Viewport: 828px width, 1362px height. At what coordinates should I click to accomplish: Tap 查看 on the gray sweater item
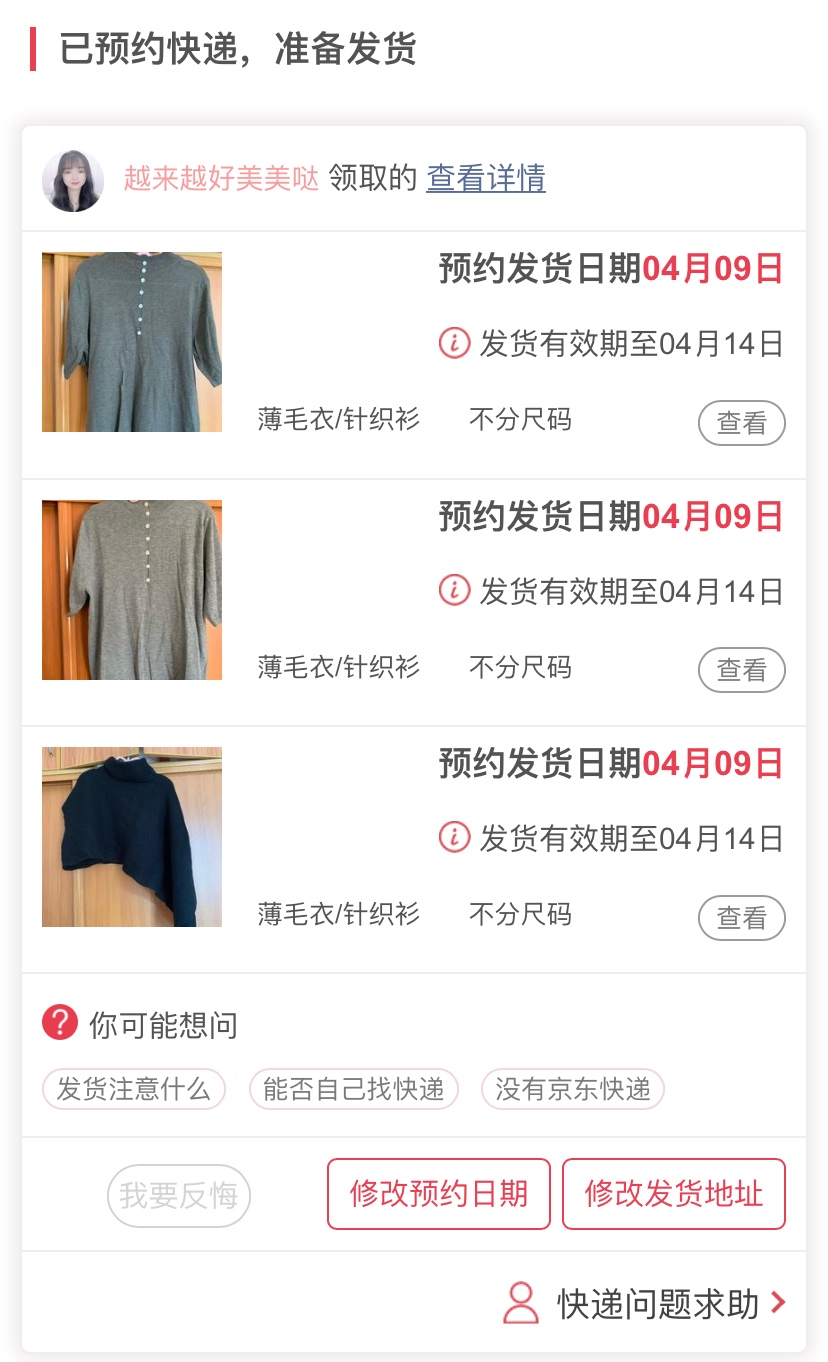(x=741, y=670)
